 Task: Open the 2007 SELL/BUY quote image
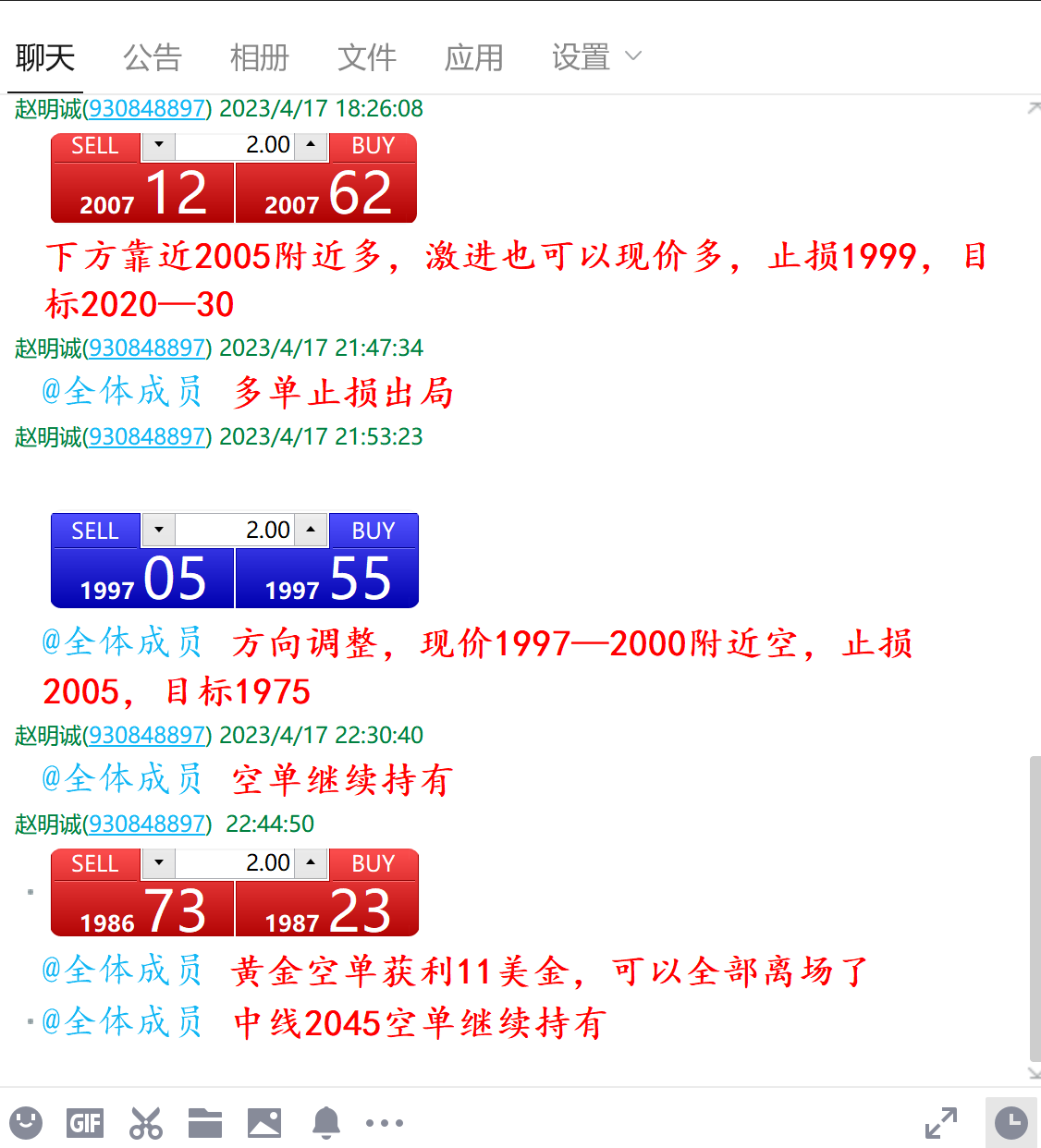pos(234,178)
